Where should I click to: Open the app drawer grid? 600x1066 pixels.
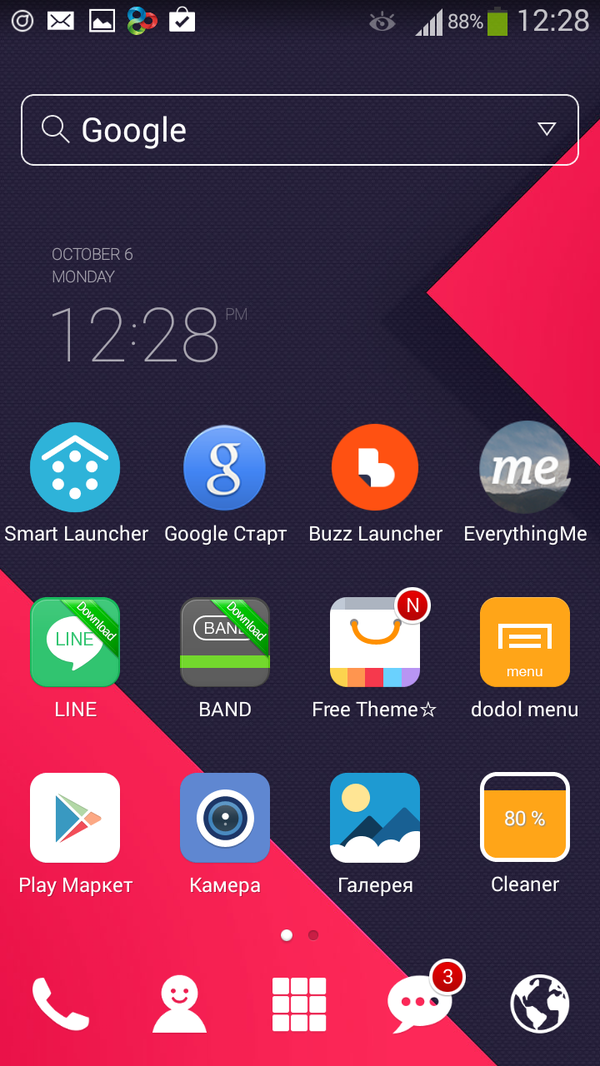(x=300, y=1003)
